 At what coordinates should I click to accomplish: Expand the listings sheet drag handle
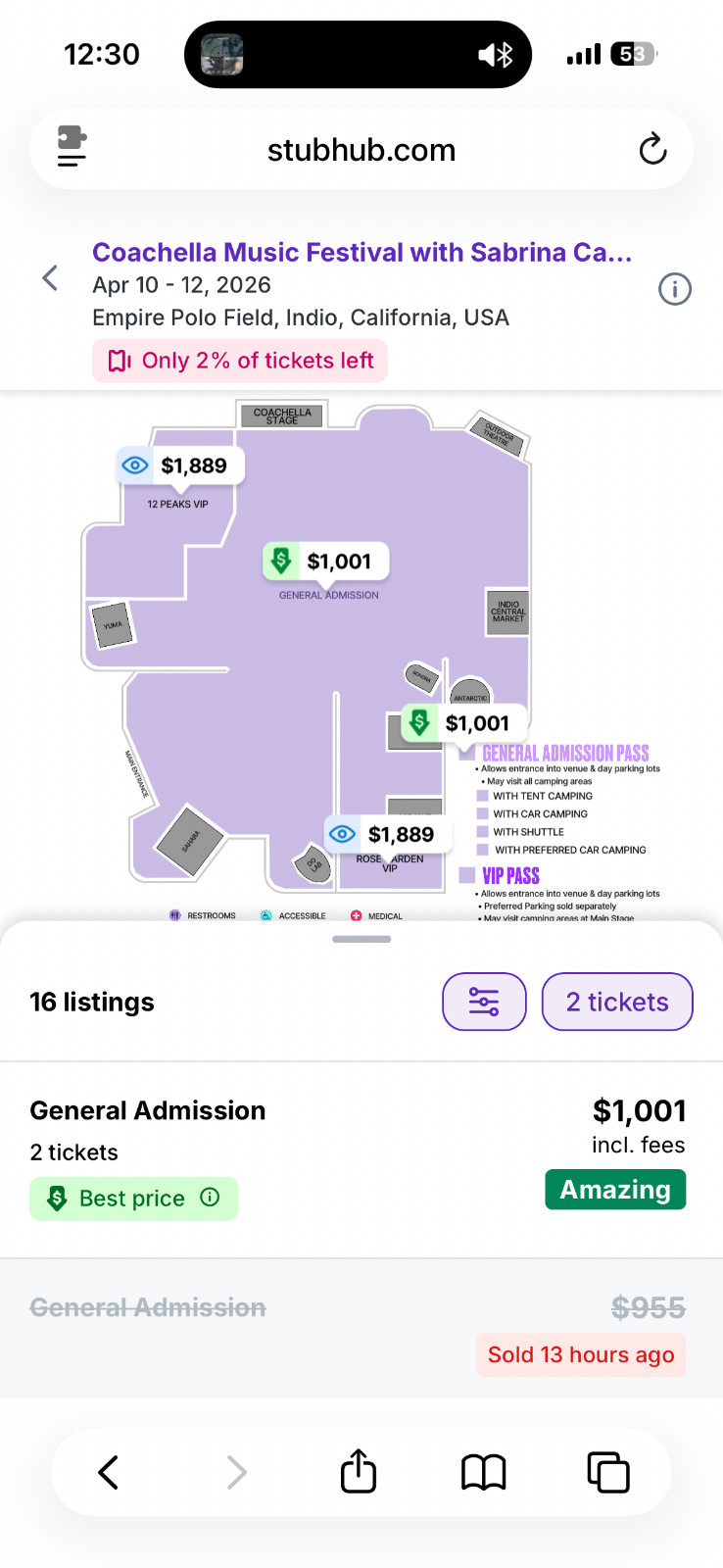pyautogui.click(x=361, y=938)
